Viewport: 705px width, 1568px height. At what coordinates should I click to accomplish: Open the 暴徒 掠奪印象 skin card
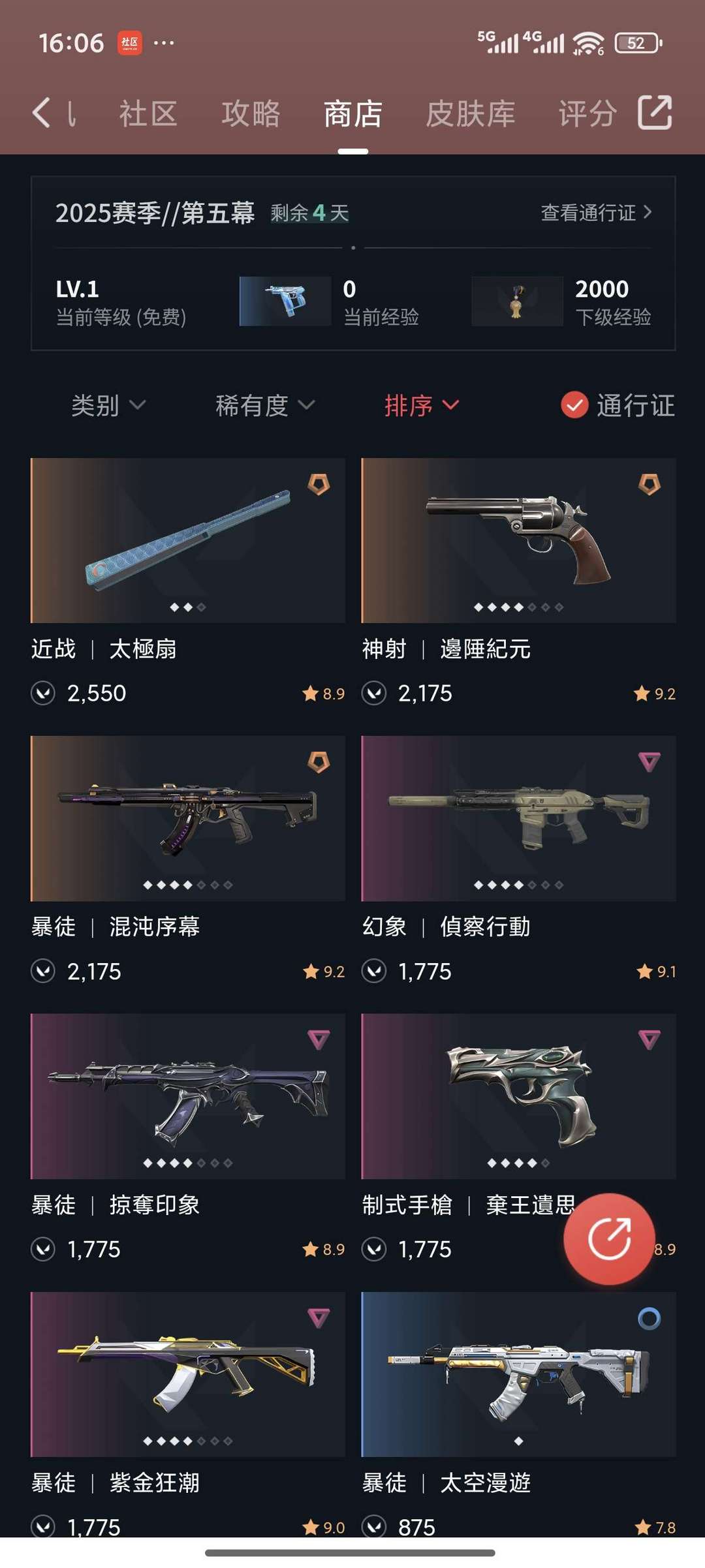coord(188,1096)
